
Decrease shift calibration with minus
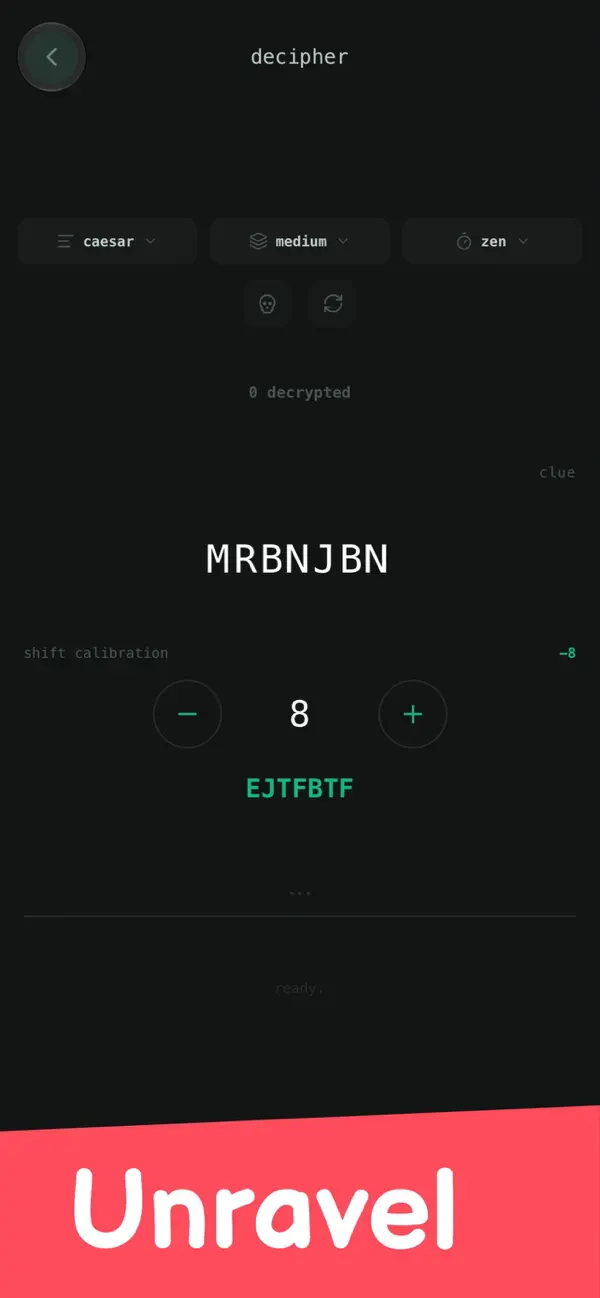click(x=187, y=714)
